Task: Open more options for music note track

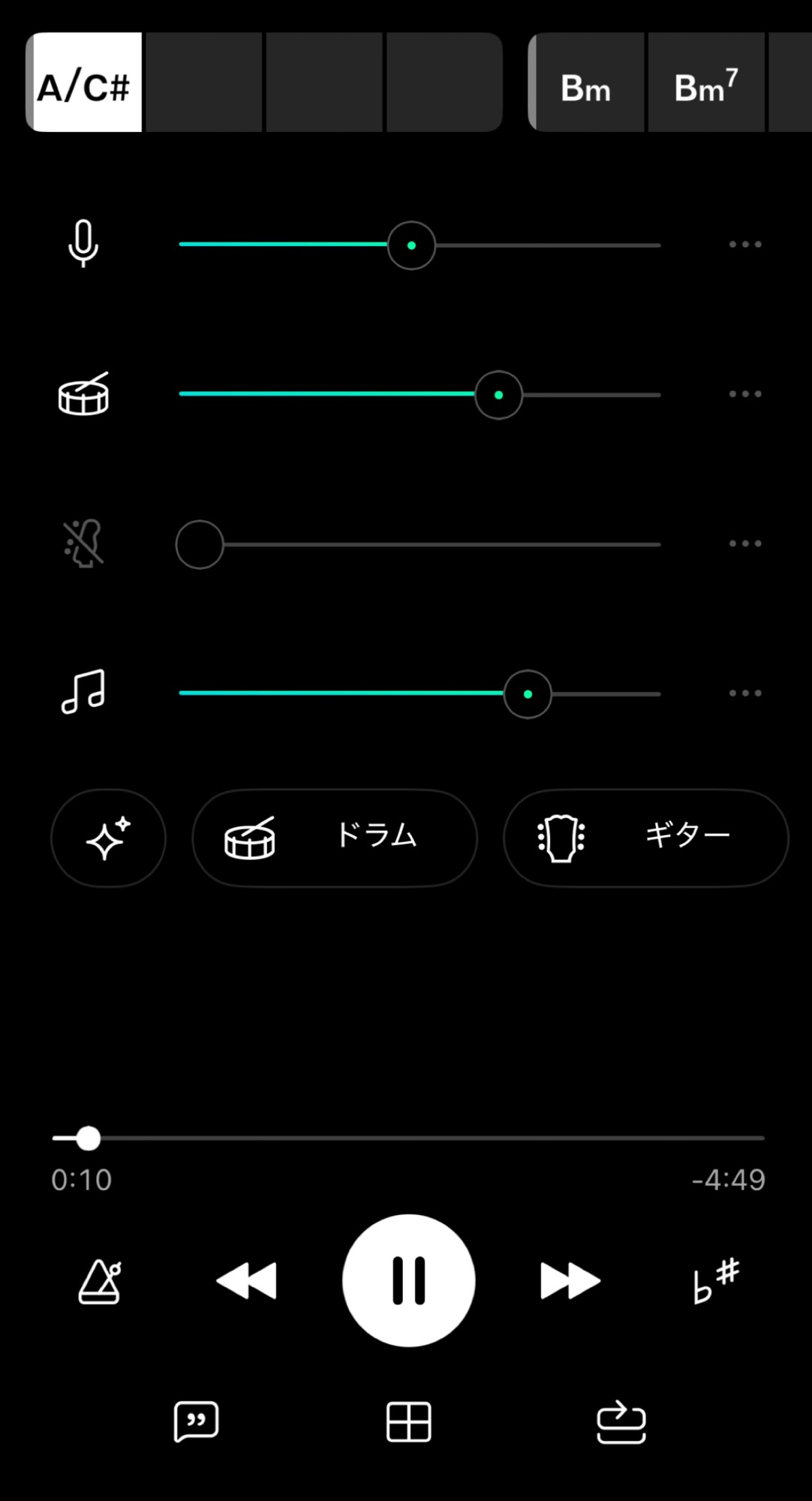Action: [745, 693]
